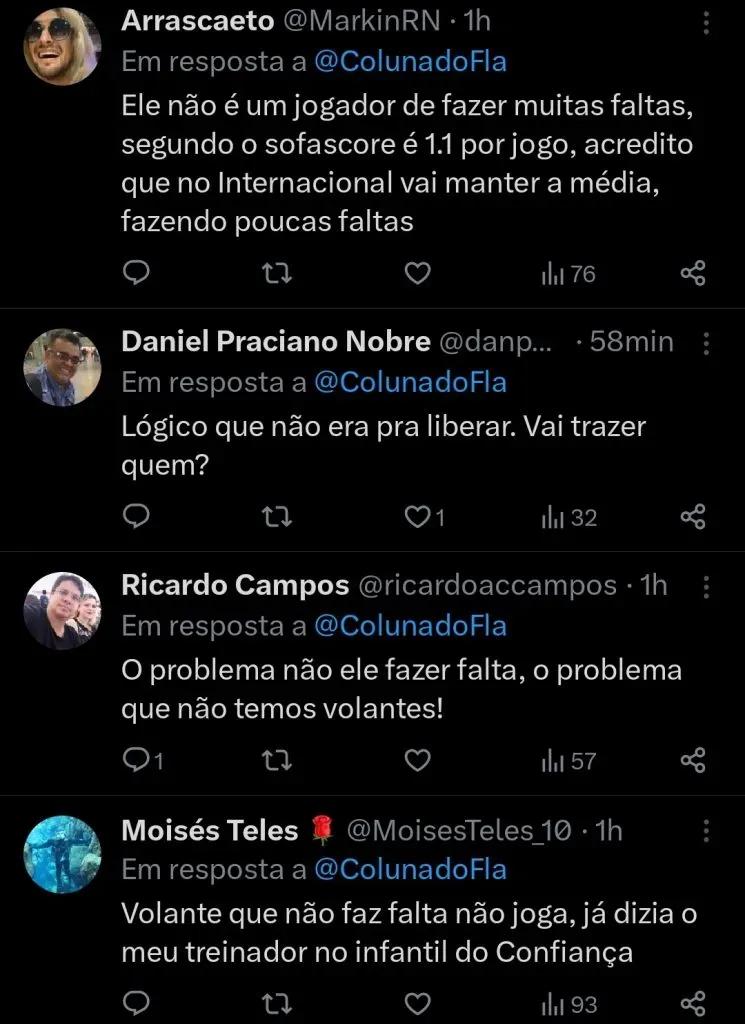This screenshot has height=1024, width=745.
Task: Share Daniel Praciano Nobre's reply
Action: click(694, 517)
